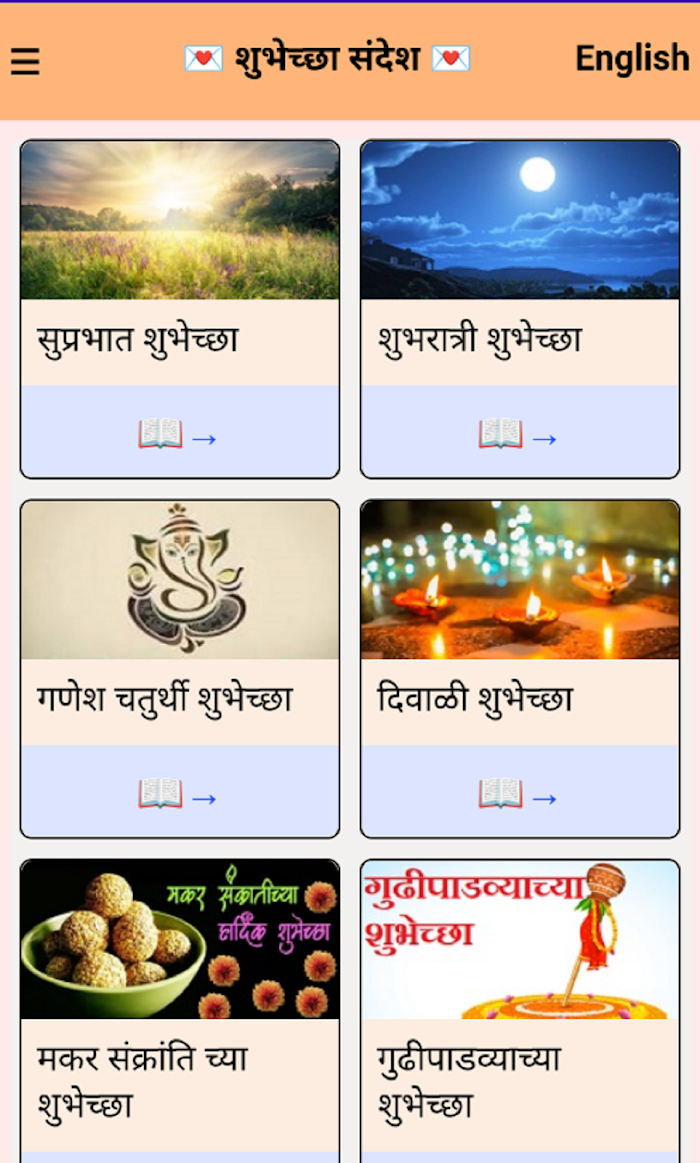The height and width of the screenshot is (1163, 700).
Task: Open the hamburger drawer menu
Action: coord(25,61)
